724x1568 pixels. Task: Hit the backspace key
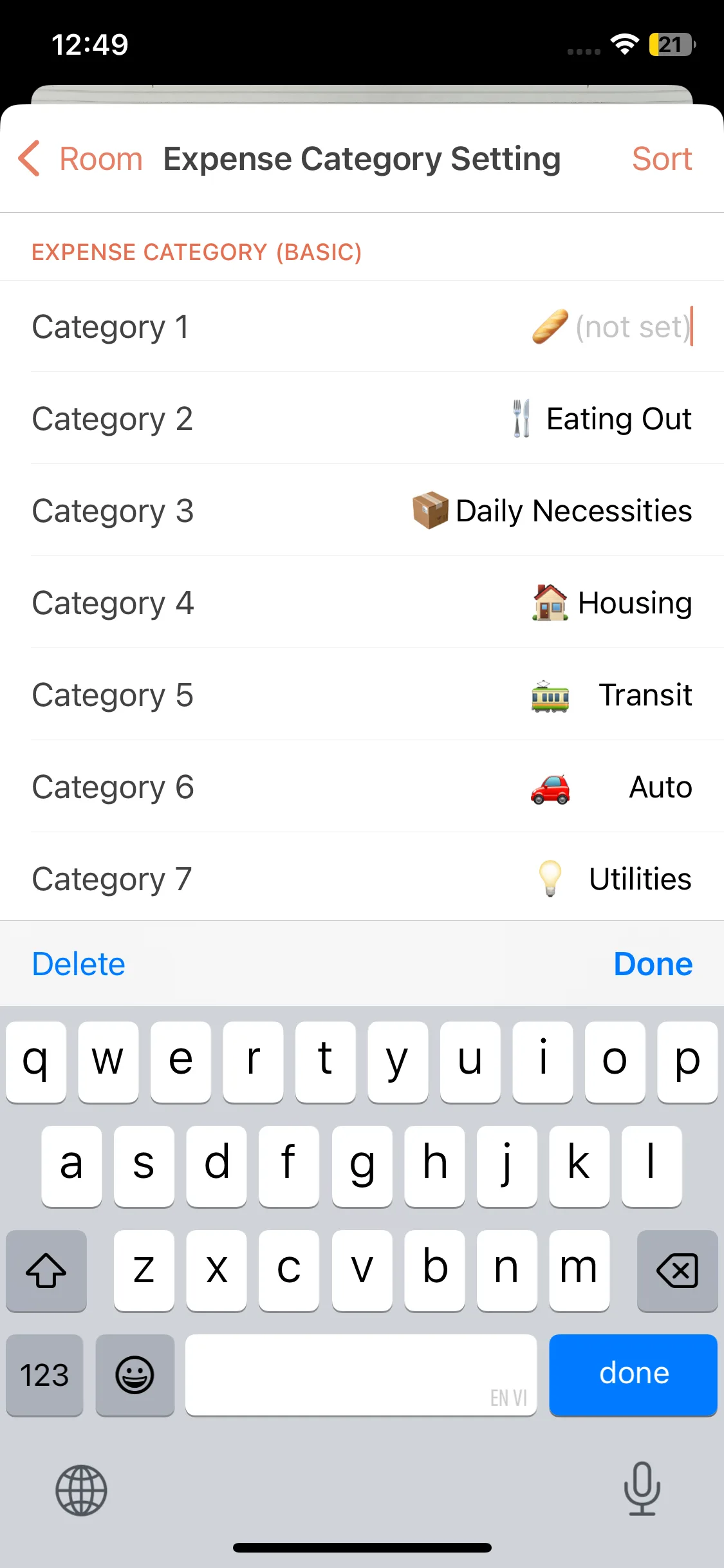pos(677,1271)
